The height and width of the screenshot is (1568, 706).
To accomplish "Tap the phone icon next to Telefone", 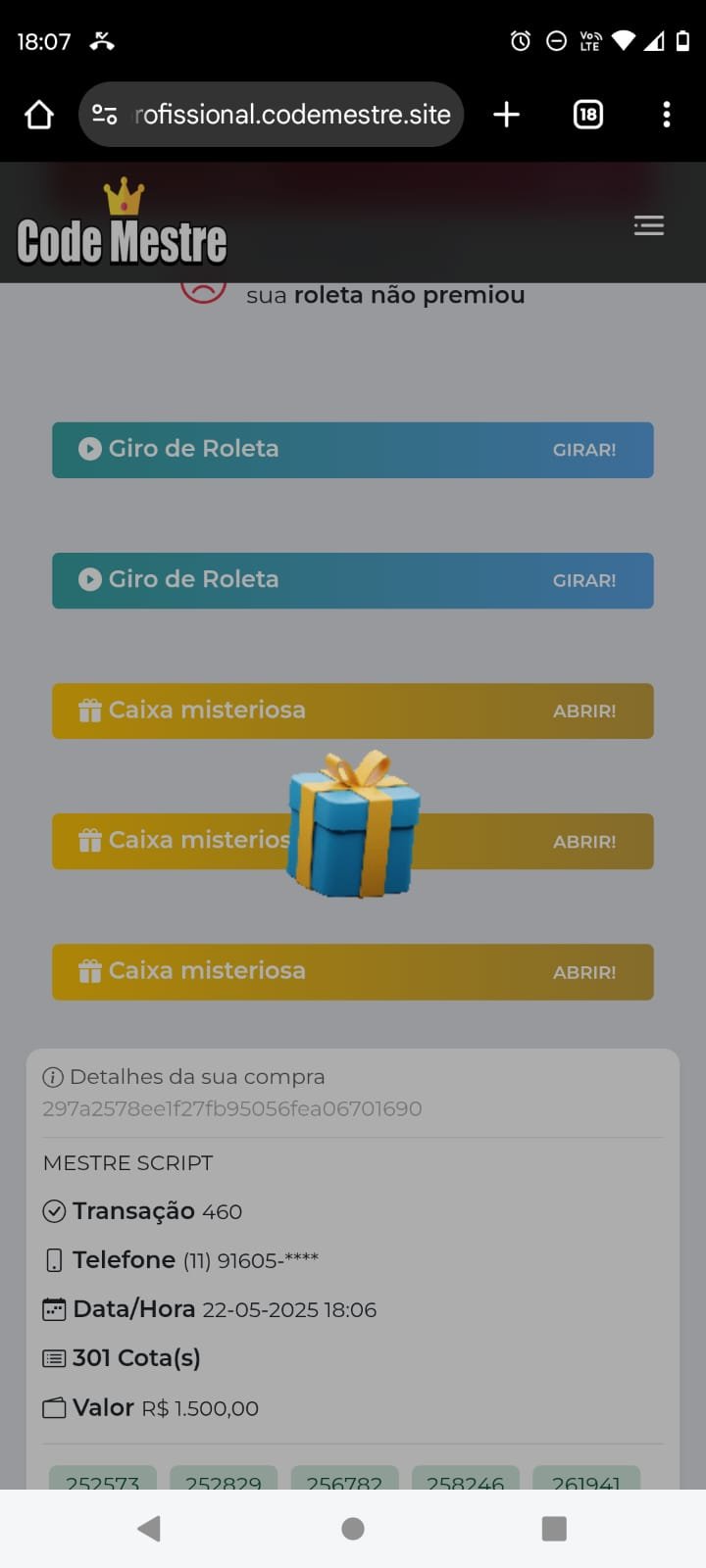I will [53, 1259].
